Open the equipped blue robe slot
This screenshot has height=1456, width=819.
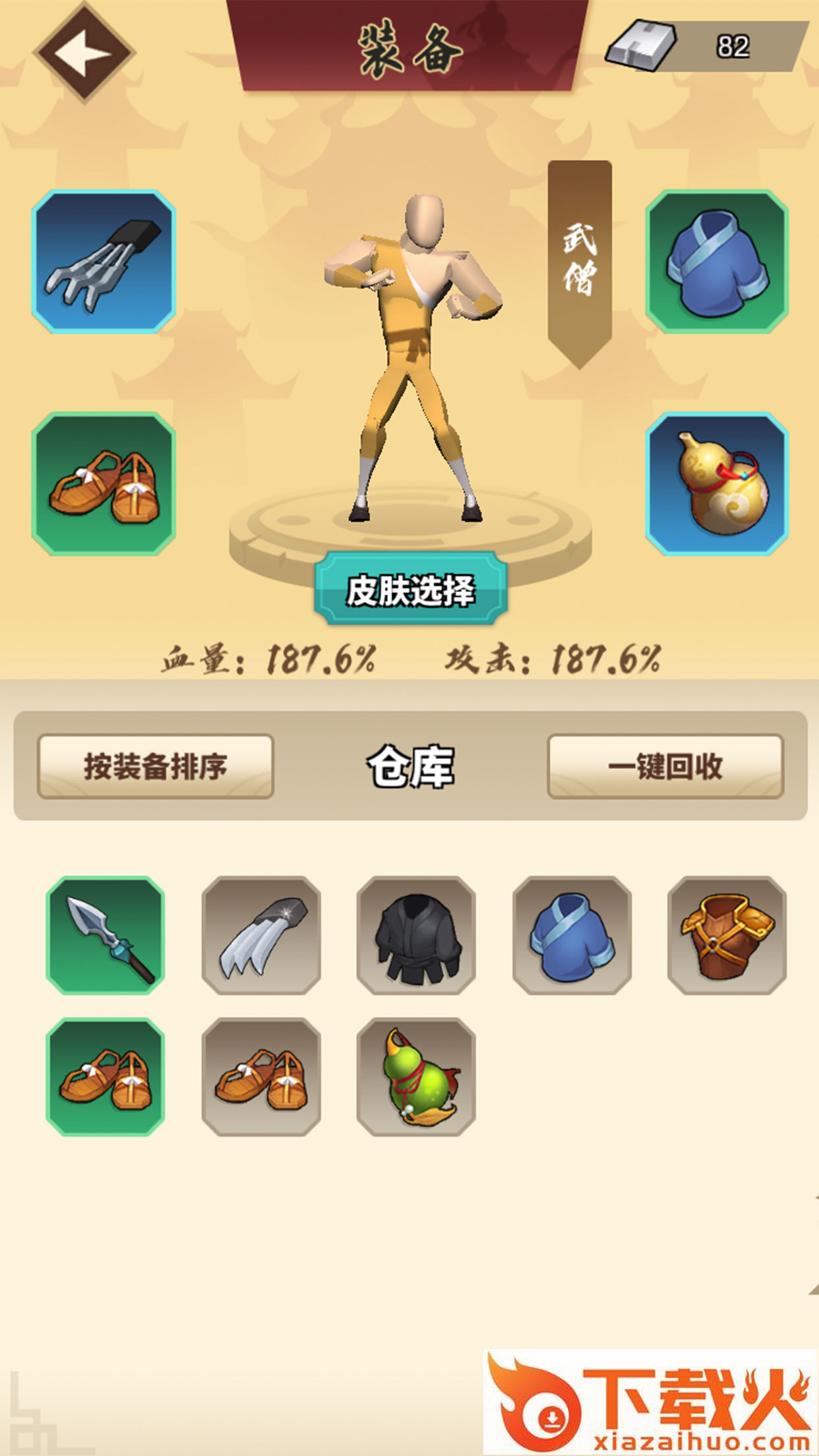click(717, 261)
